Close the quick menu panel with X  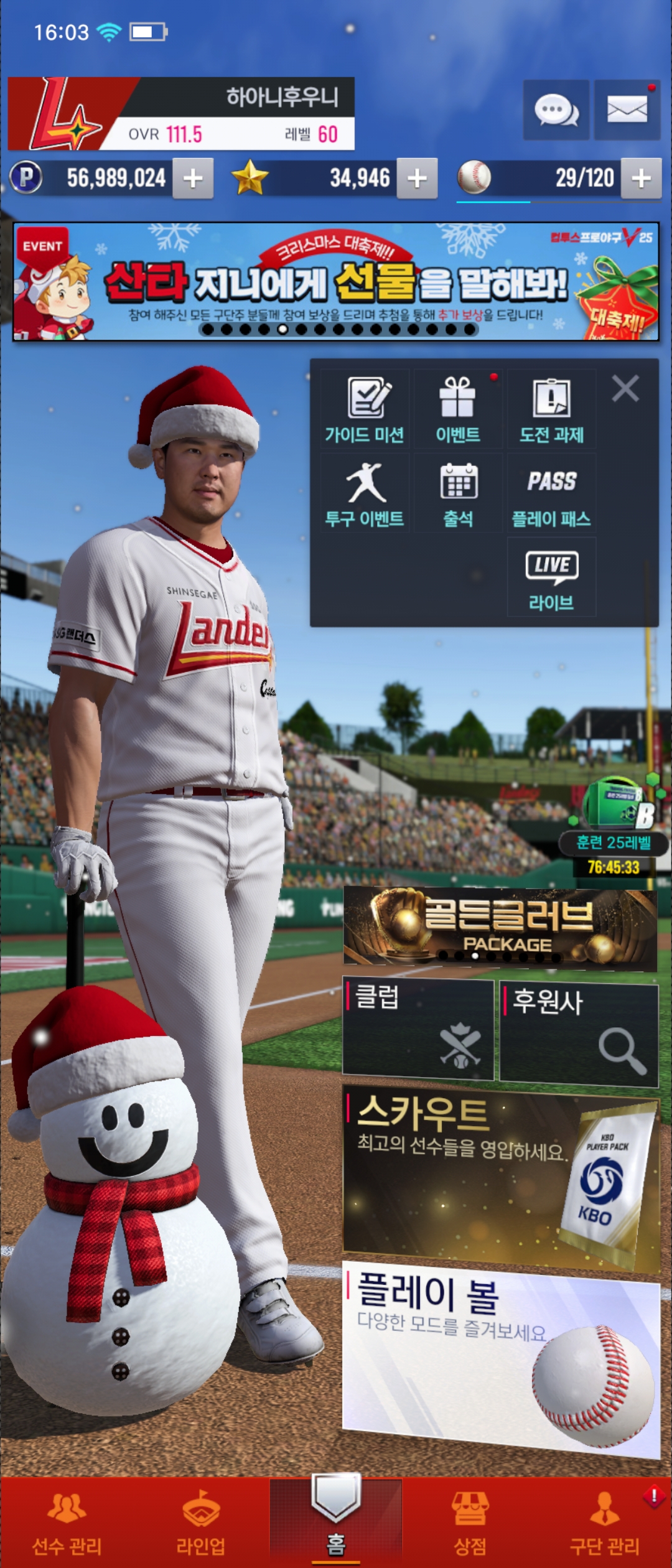625,389
